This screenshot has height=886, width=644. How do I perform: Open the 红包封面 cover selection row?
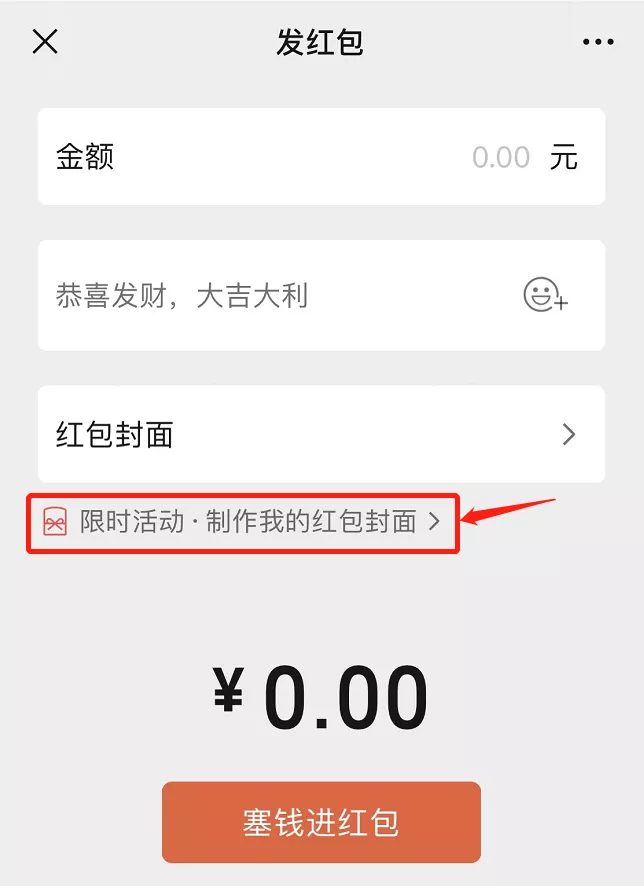pyautogui.click(x=320, y=434)
